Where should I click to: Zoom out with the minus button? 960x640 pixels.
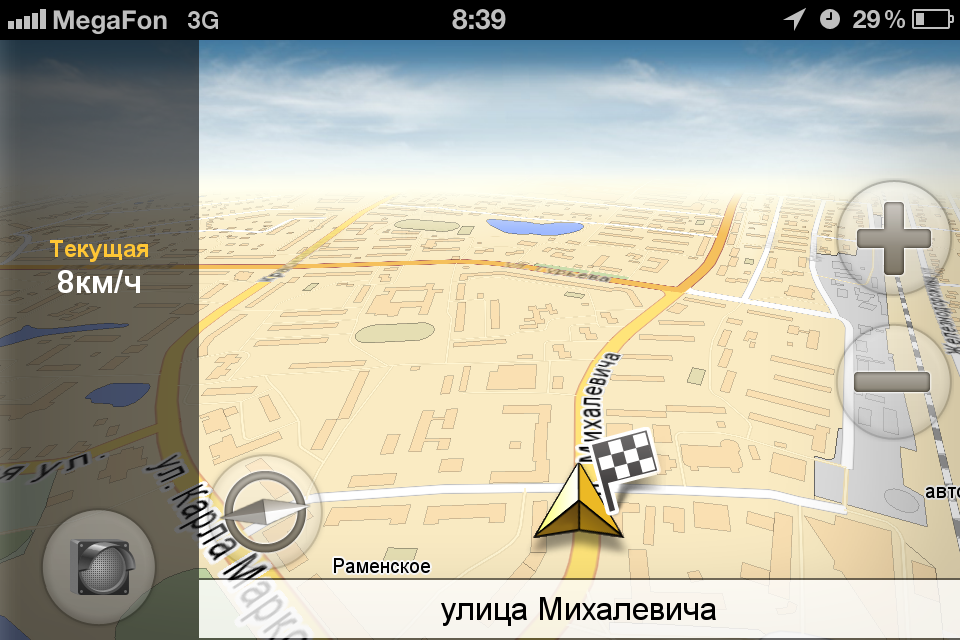(x=893, y=381)
